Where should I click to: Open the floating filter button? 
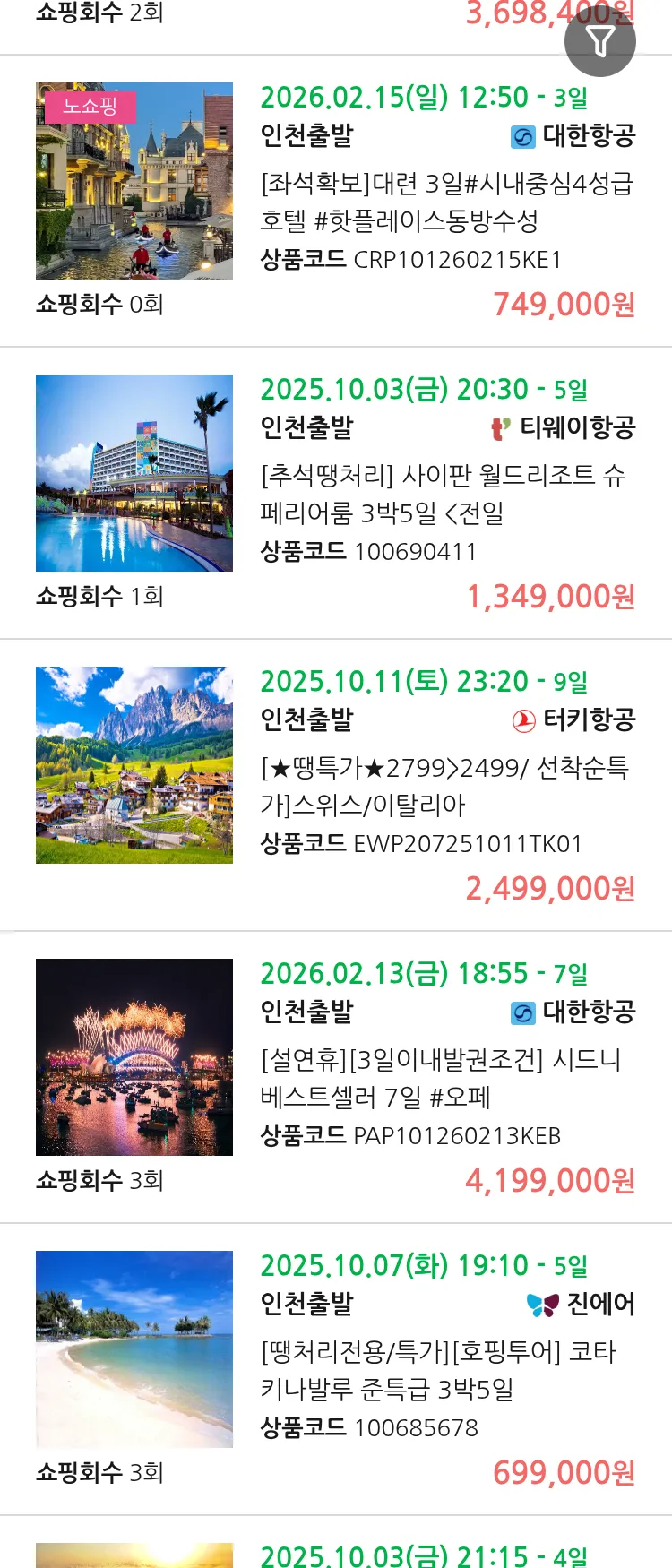599,41
